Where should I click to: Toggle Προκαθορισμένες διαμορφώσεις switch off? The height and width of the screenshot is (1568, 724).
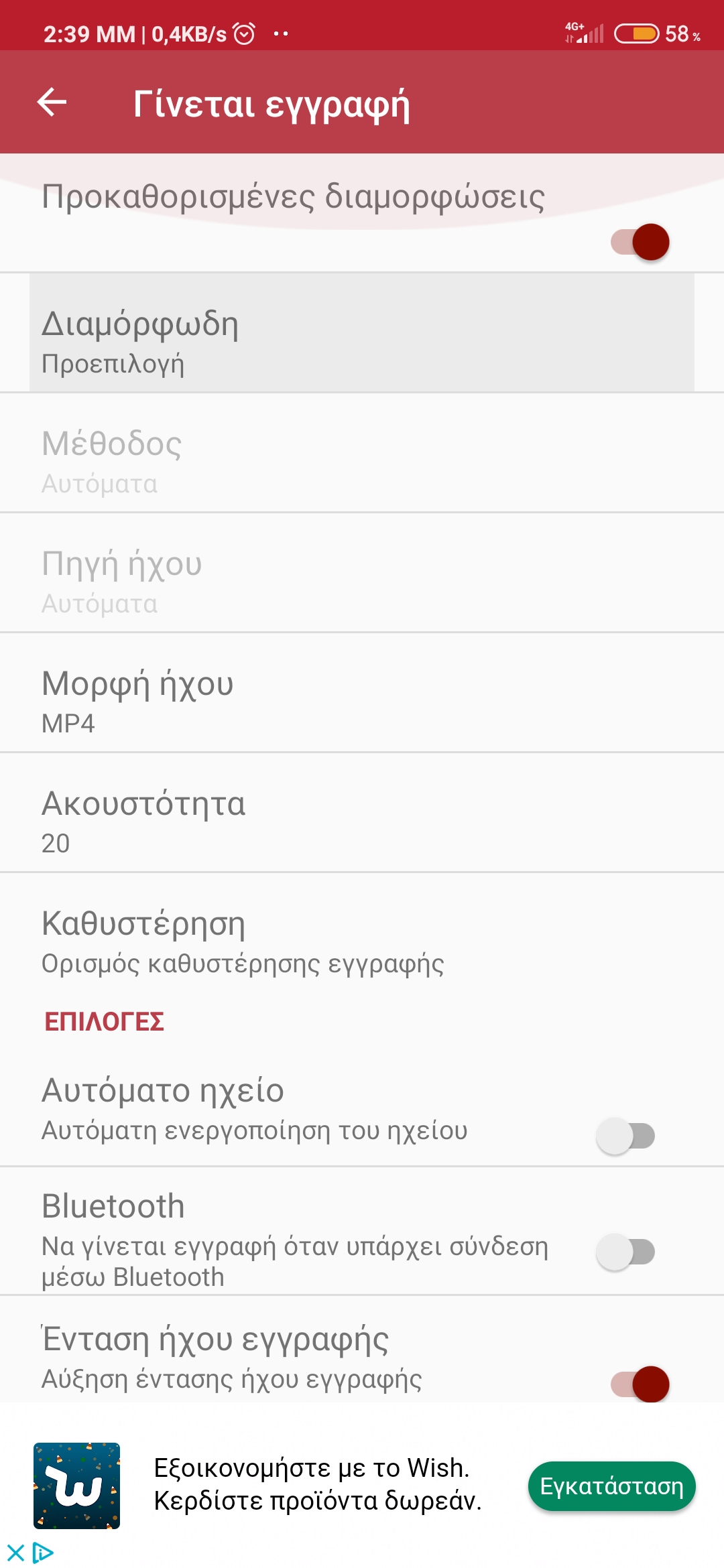640,242
